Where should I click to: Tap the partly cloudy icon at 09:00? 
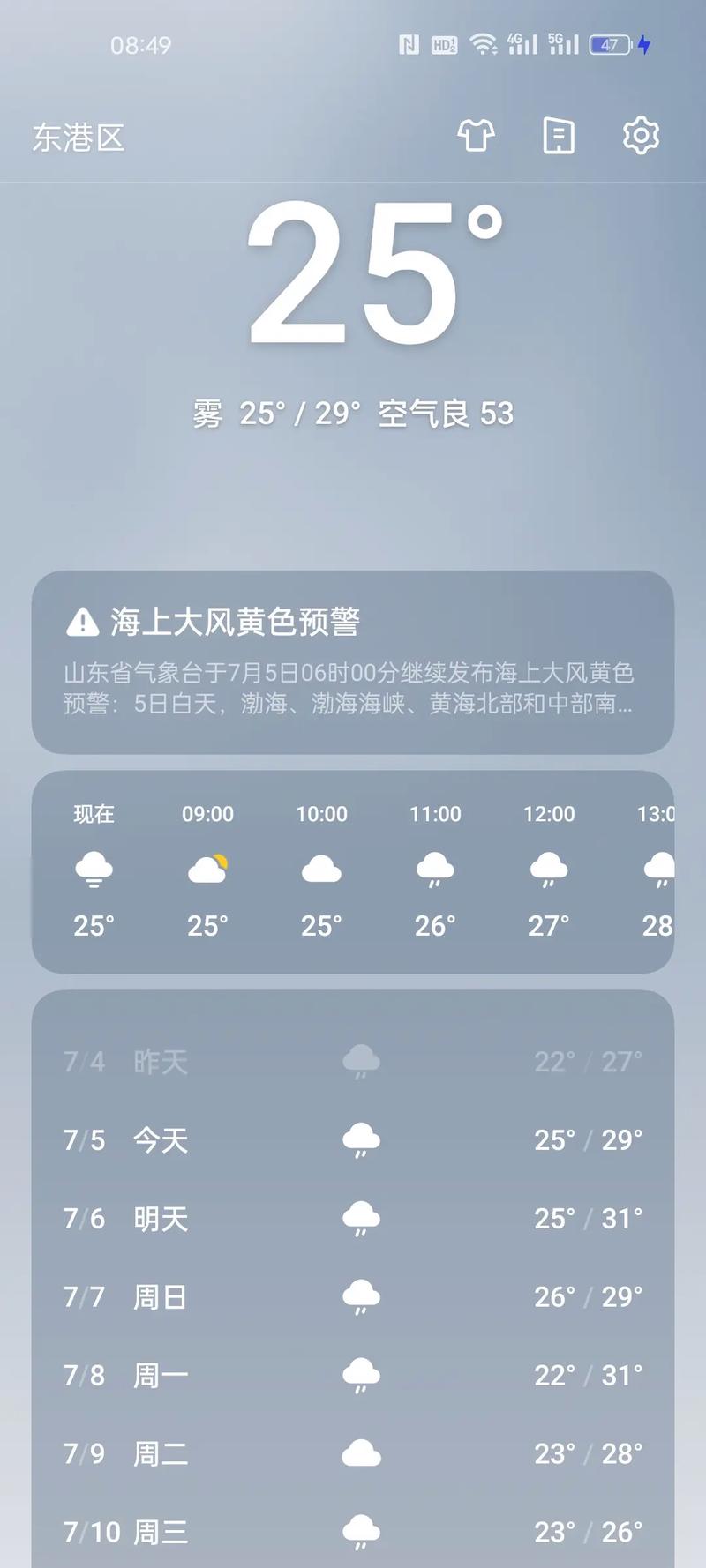pos(207,869)
